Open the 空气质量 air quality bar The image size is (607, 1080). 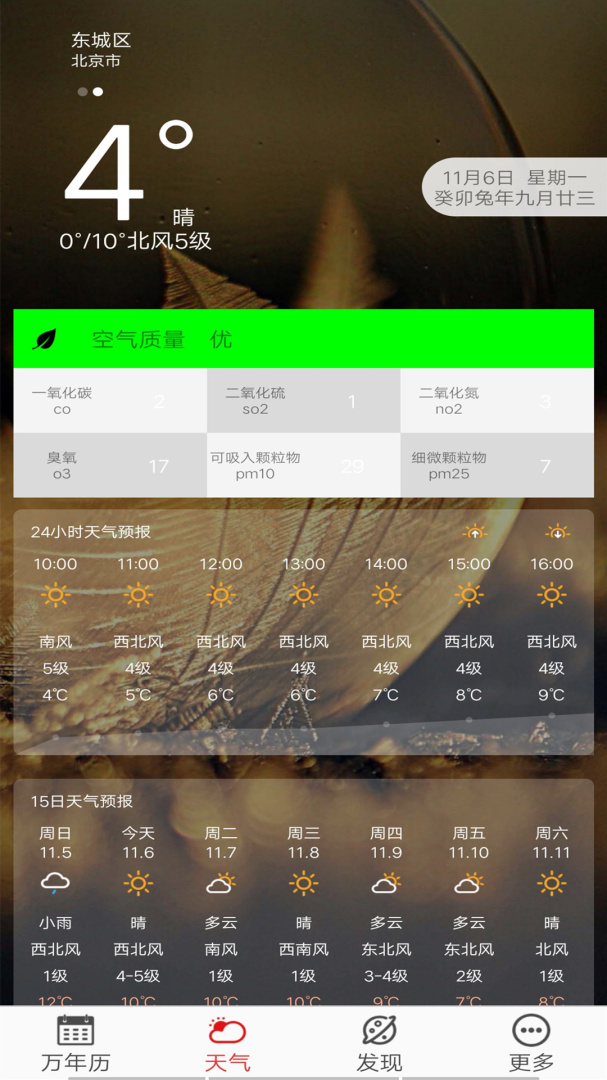(303, 339)
